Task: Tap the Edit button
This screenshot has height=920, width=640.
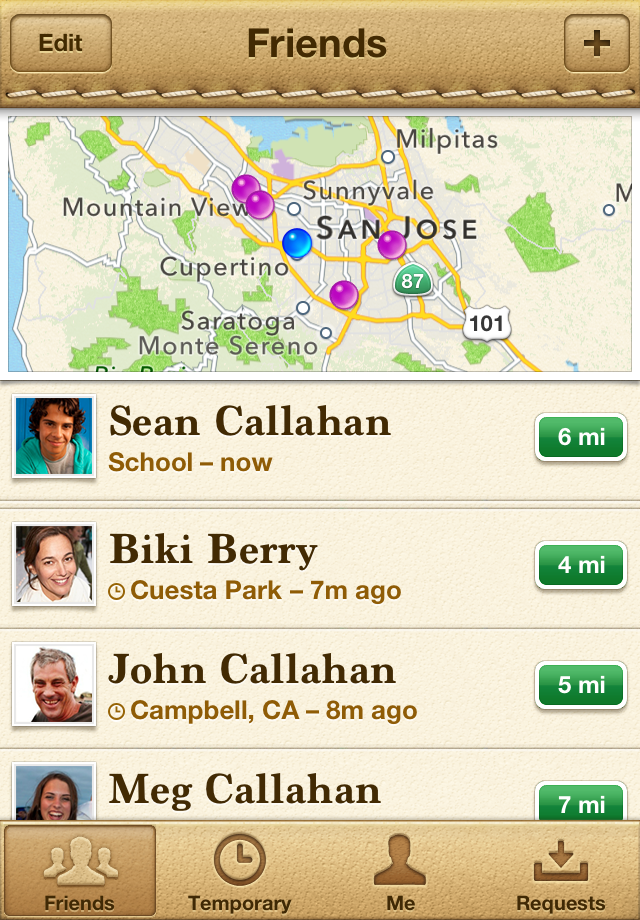Action: point(60,44)
